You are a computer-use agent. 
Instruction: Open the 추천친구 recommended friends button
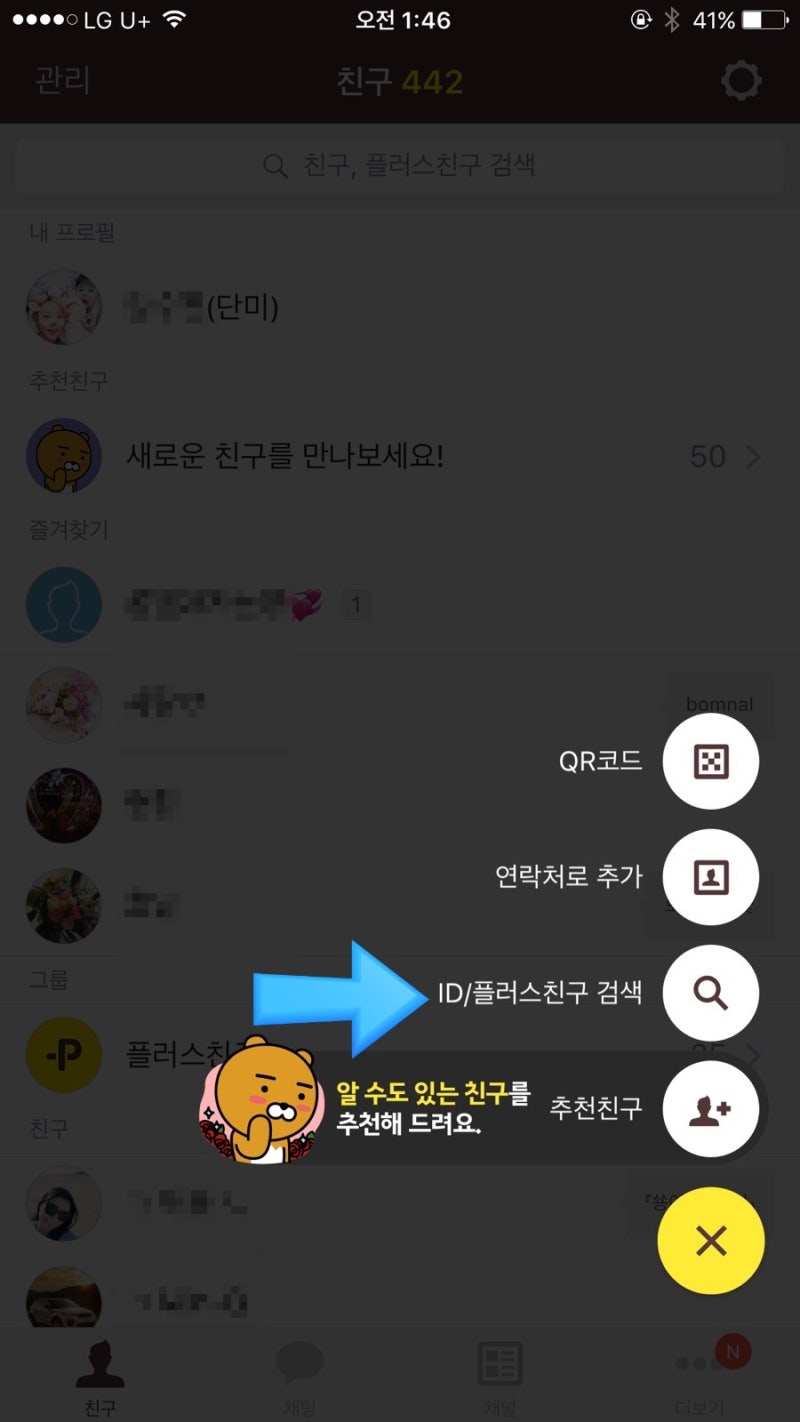click(x=711, y=1109)
